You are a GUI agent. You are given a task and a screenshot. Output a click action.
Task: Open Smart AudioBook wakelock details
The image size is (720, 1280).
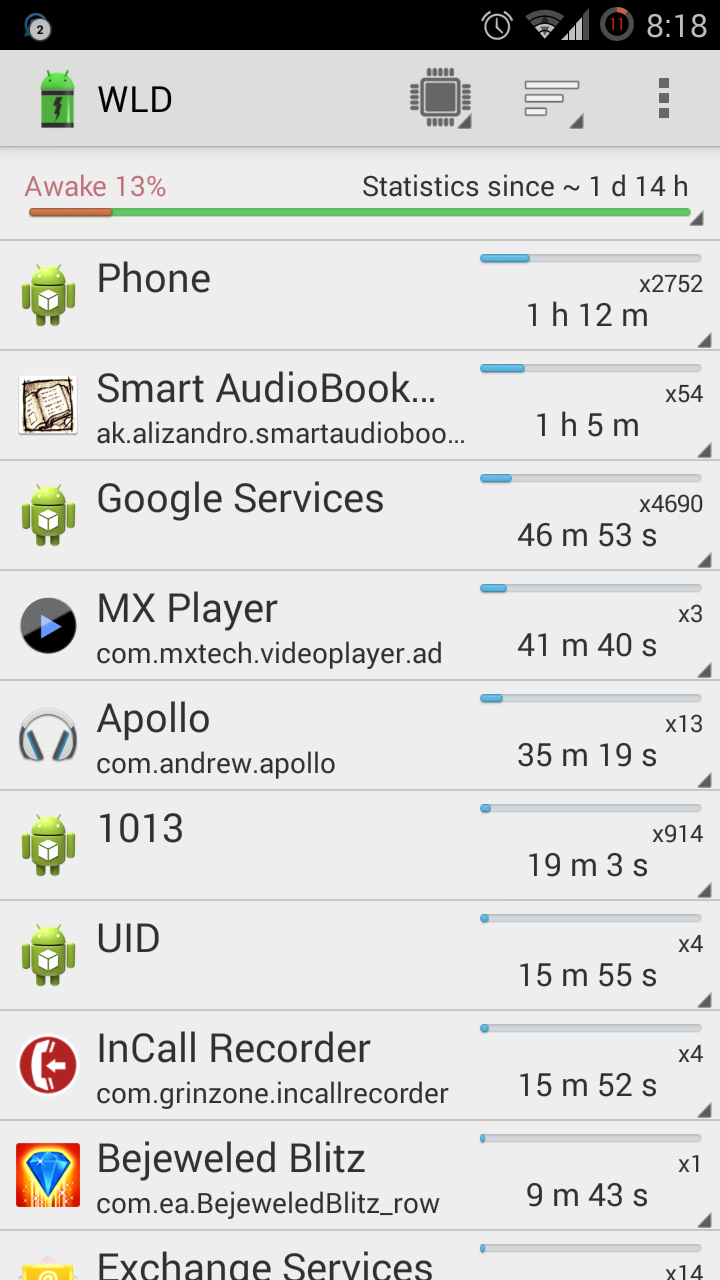coord(360,405)
